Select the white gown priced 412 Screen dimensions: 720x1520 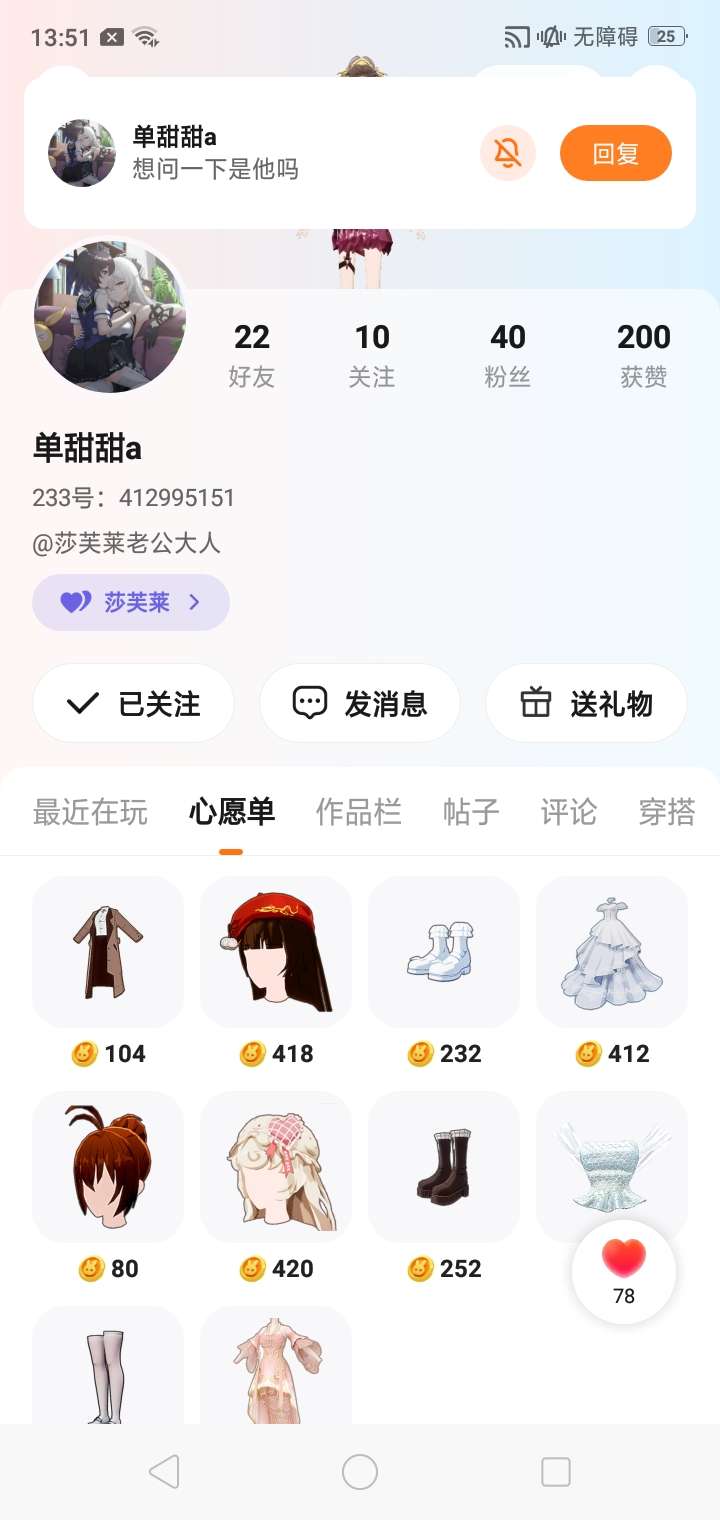[x=612, y=951]
